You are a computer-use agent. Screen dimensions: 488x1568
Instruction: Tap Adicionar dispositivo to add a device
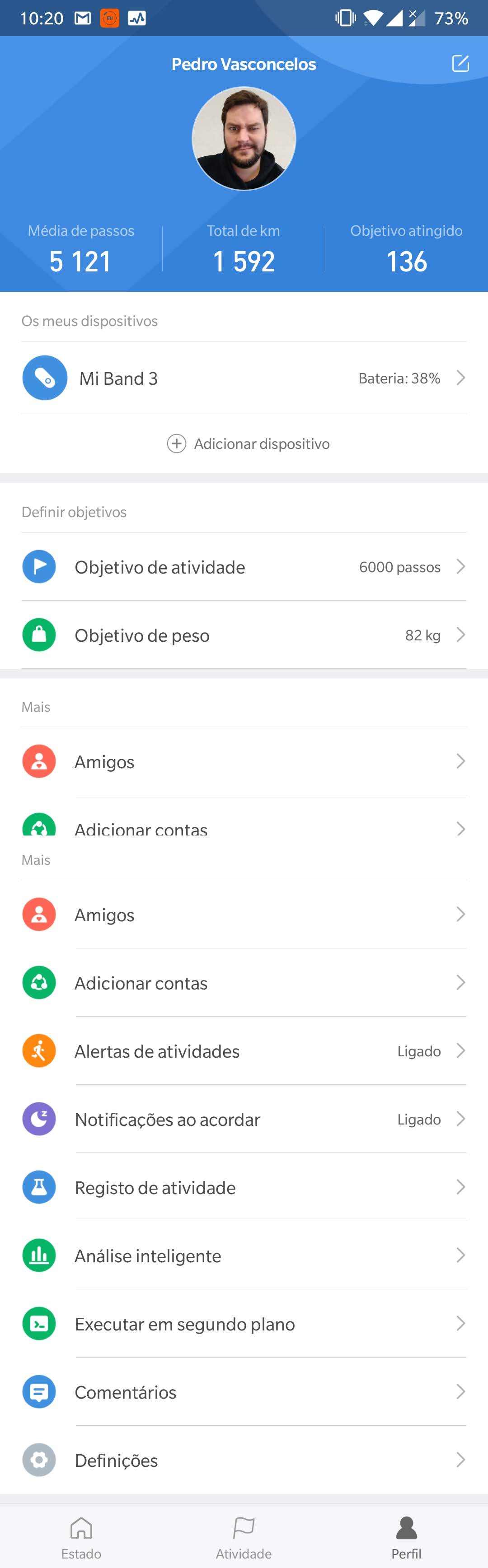249,444
